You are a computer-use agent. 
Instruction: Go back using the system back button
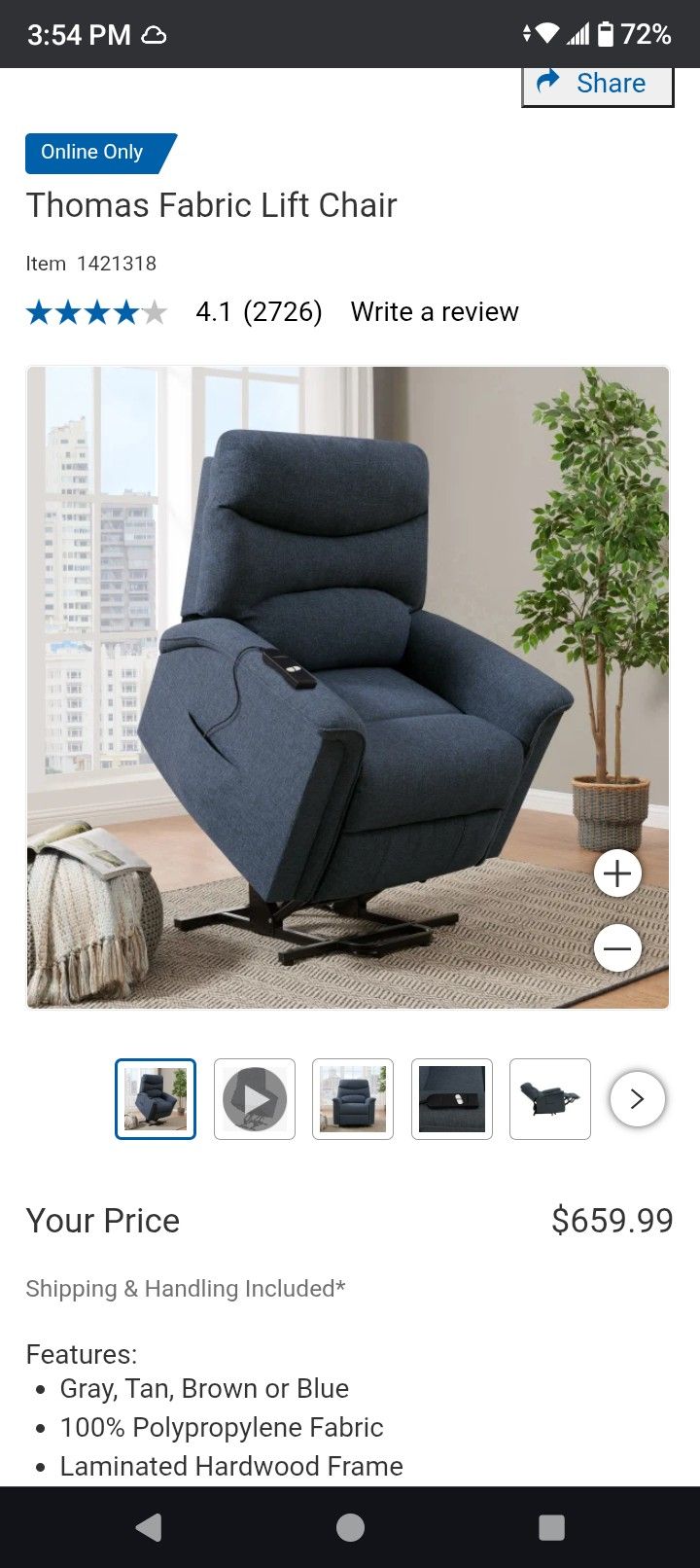click(x=149, y=1527)
